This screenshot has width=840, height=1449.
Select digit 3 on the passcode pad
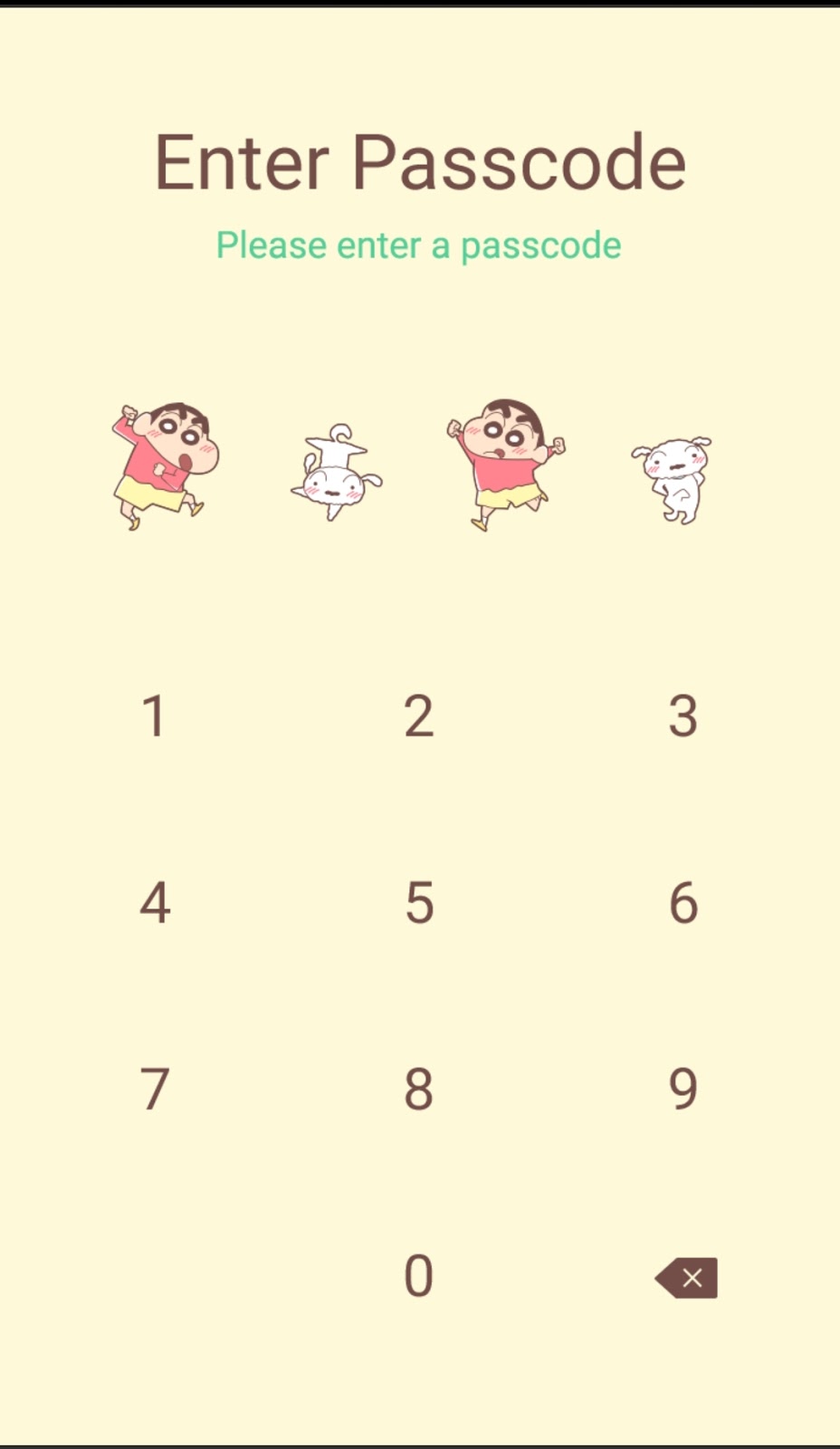click(683, 716)
